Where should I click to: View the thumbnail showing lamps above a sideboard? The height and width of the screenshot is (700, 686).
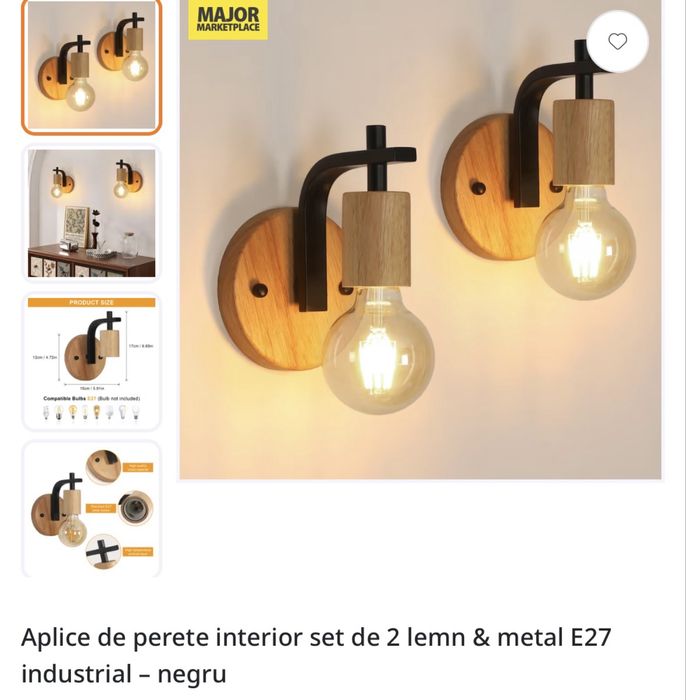tap(91, 214)
